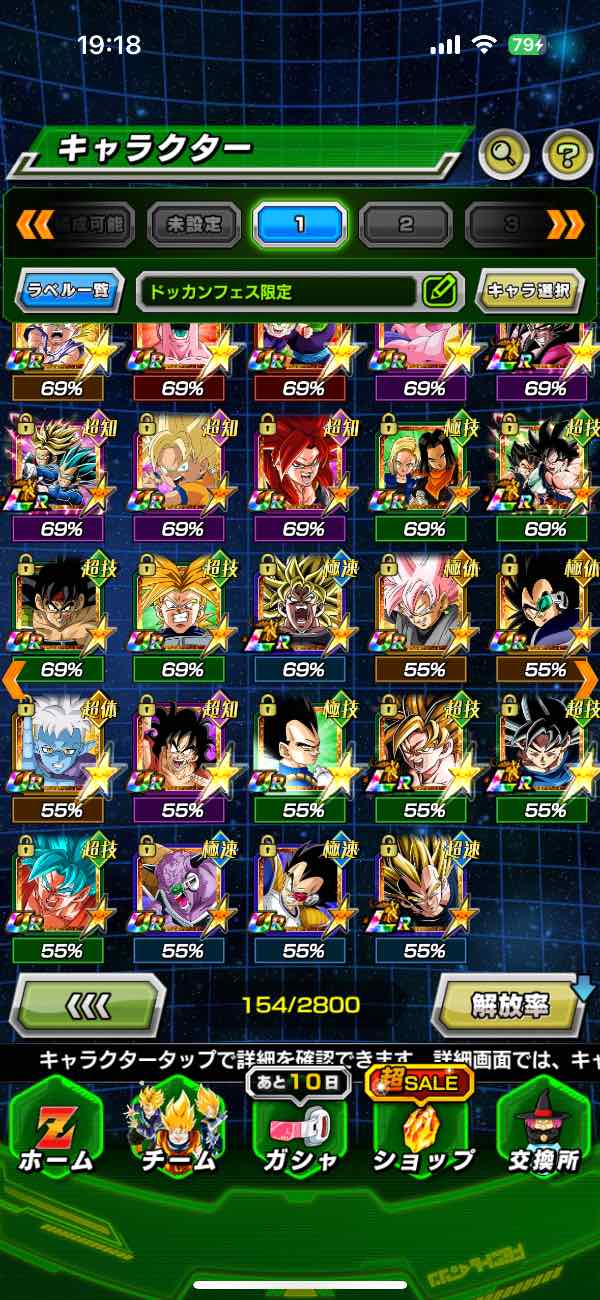Open the 交換所 exchange tab

pos(545,1128)
